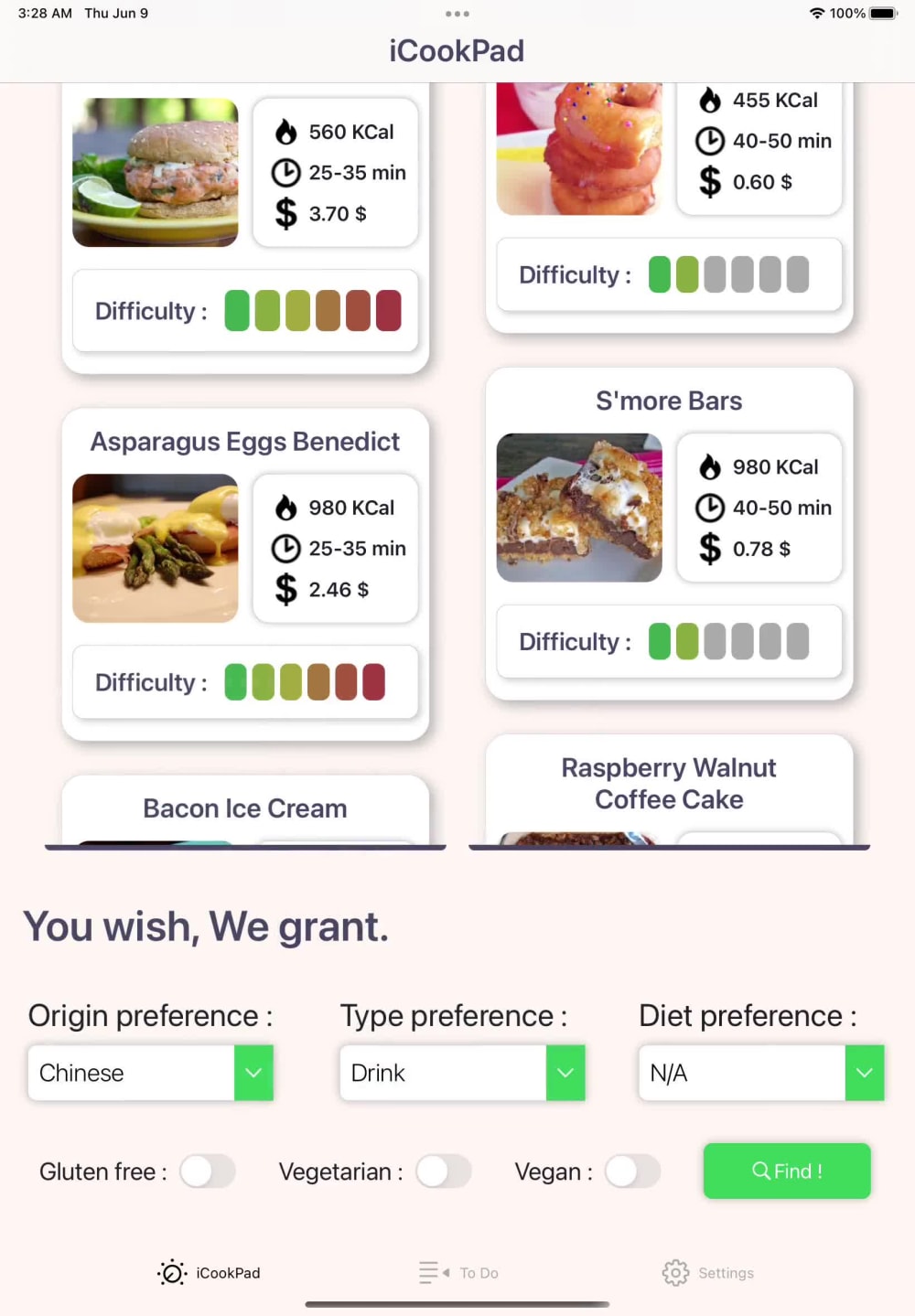Viewport: 915px width, 1316px height.
Task: Enable the Gluten free toggle
Action: point(208,1172)
